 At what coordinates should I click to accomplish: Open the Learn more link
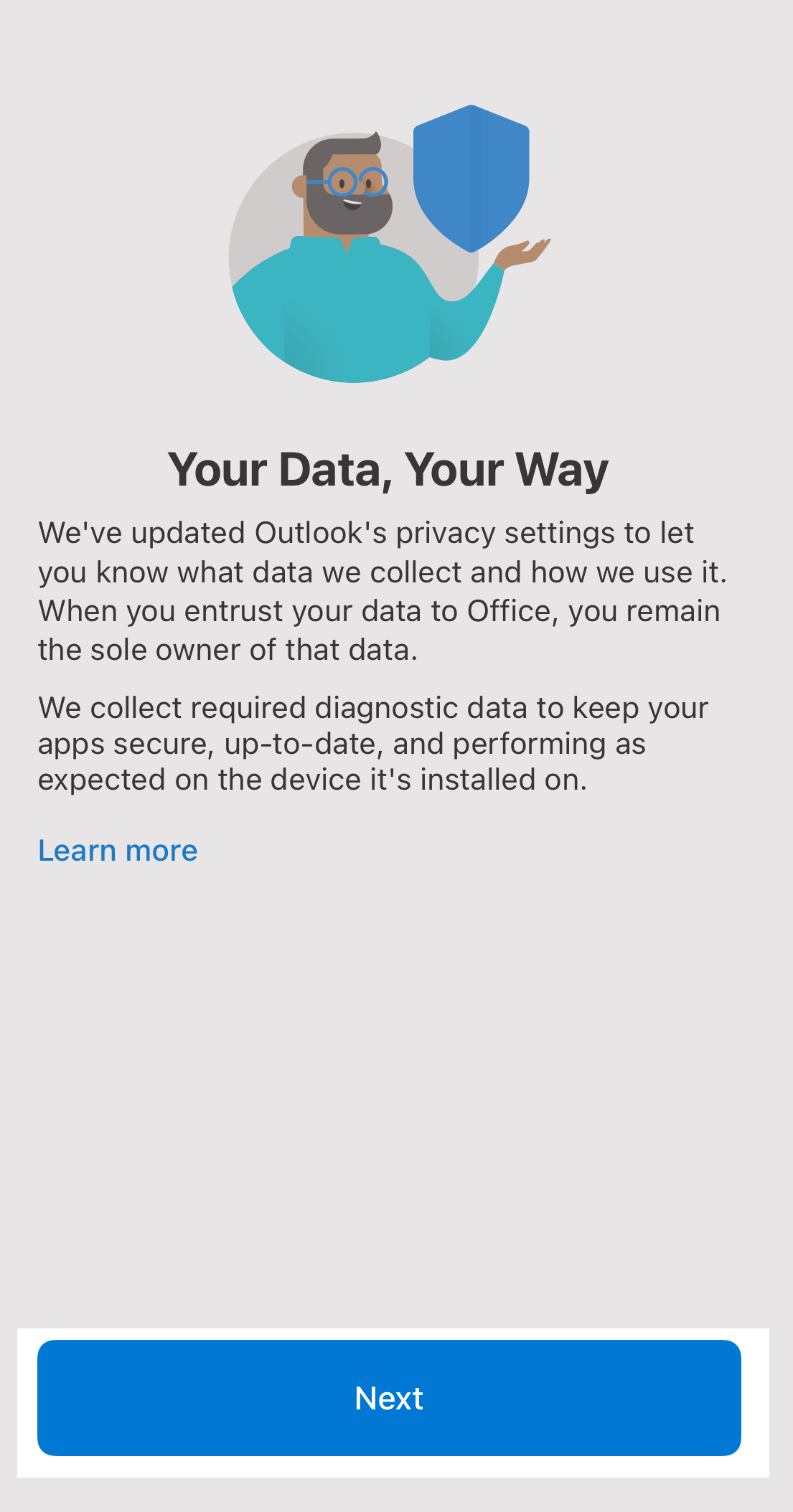pos(118,850)
